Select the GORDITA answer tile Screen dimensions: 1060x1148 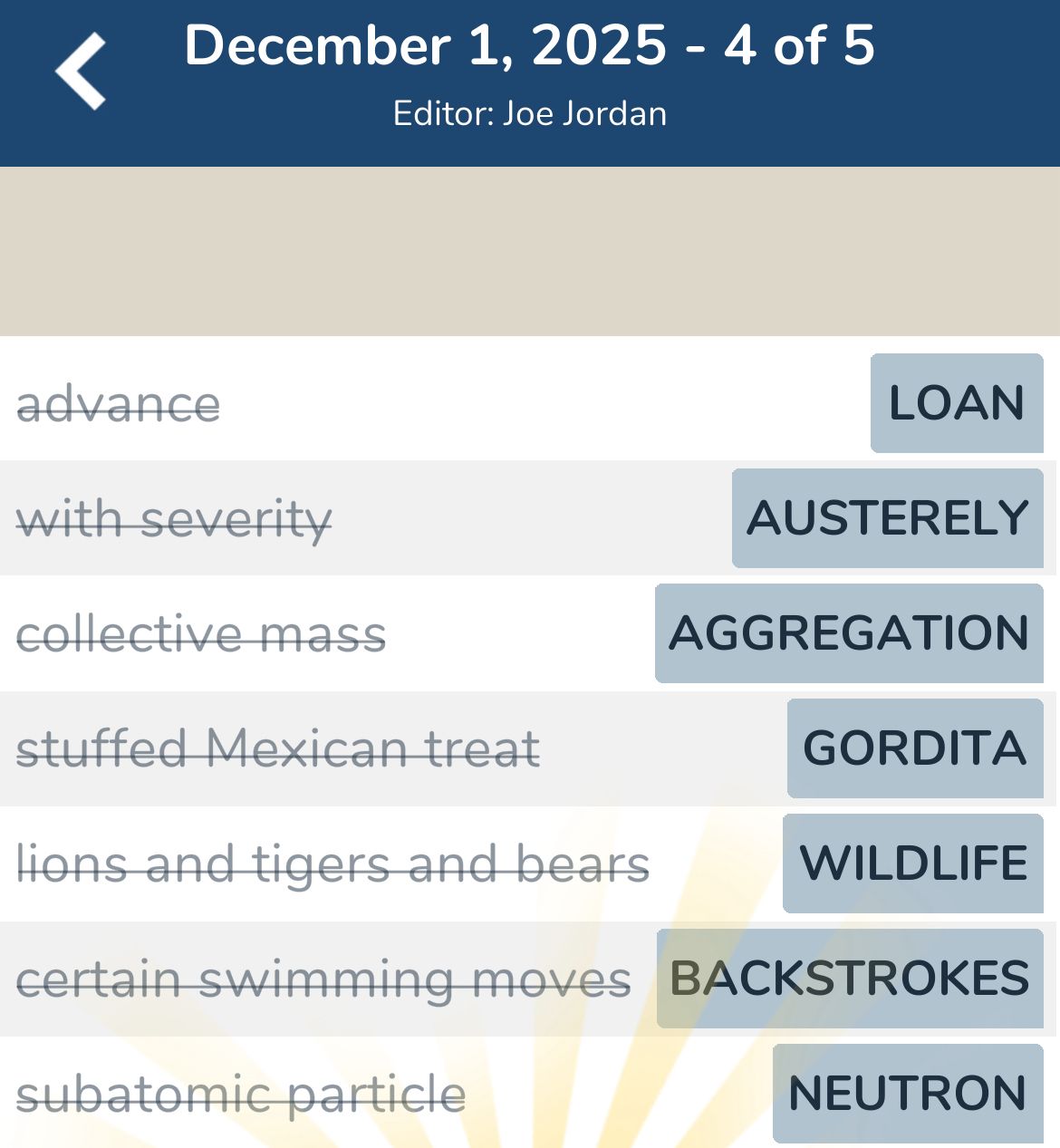point(914,748)
